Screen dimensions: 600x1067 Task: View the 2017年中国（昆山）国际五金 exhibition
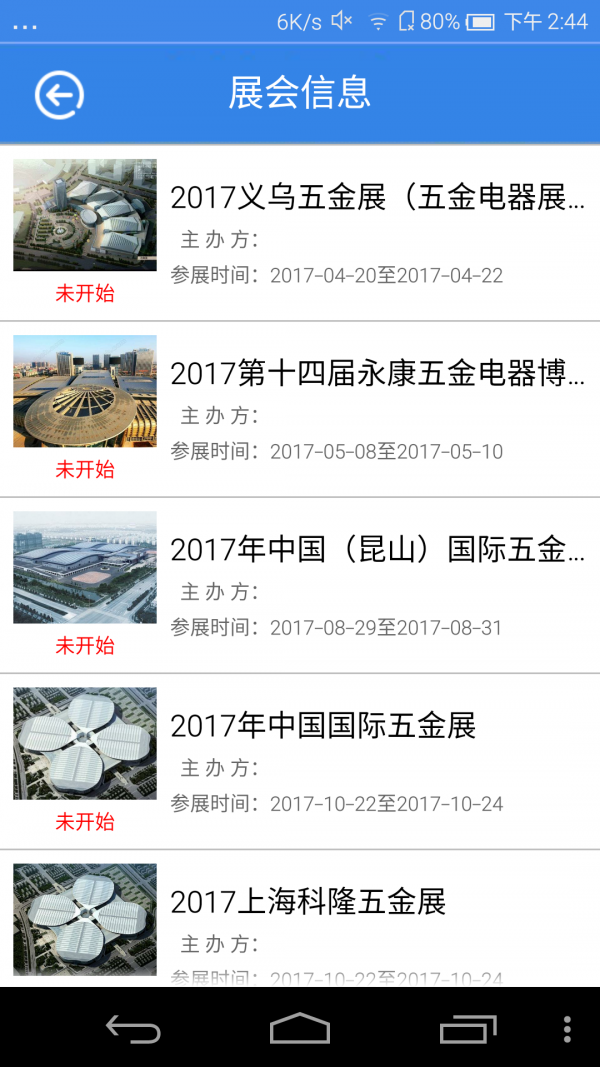(x=300, y=585)
